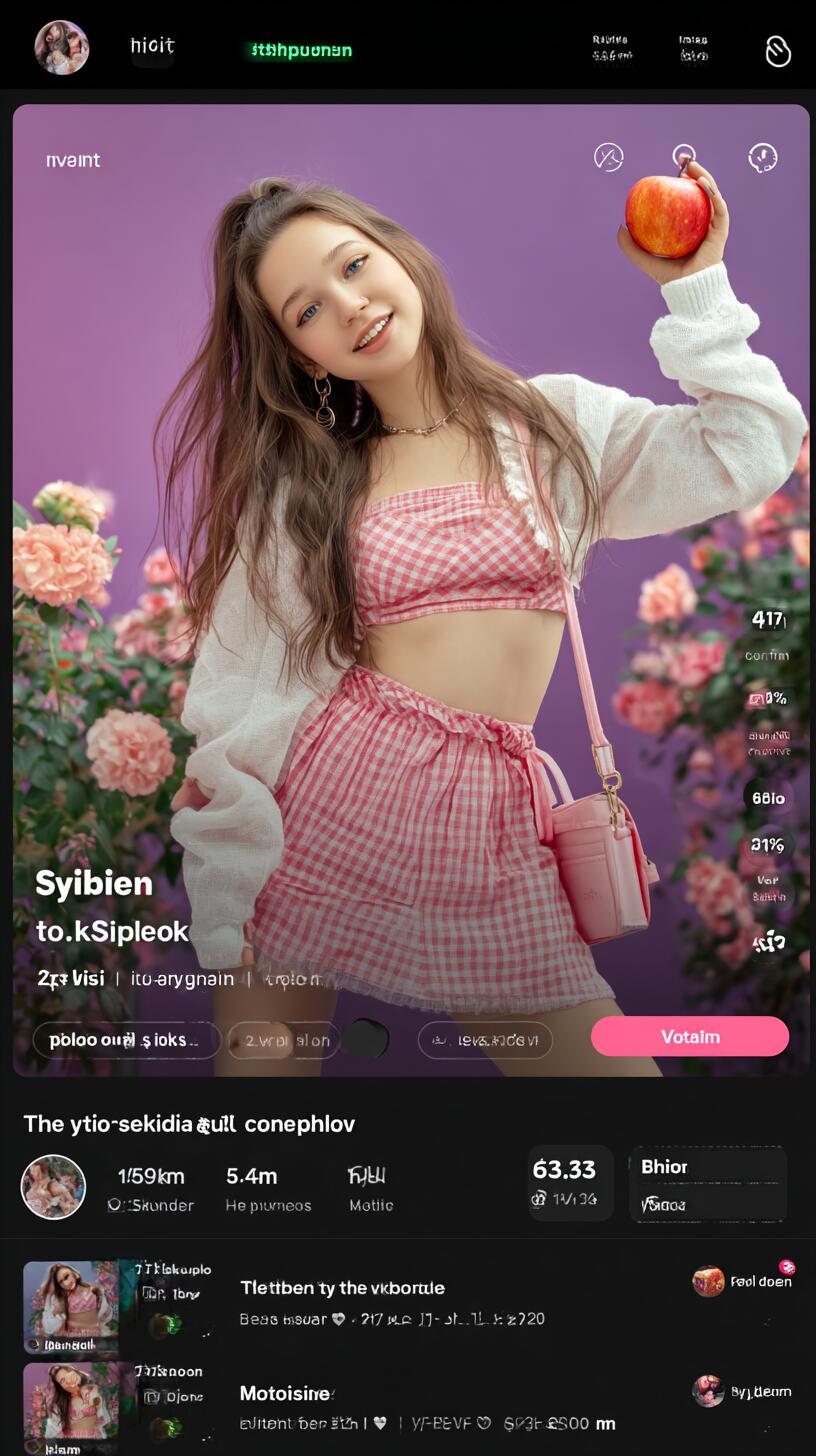Tap the hand icon in the top bar
Image resolution: width=816 pixels, height=1456 pixels.
[778, 51]
